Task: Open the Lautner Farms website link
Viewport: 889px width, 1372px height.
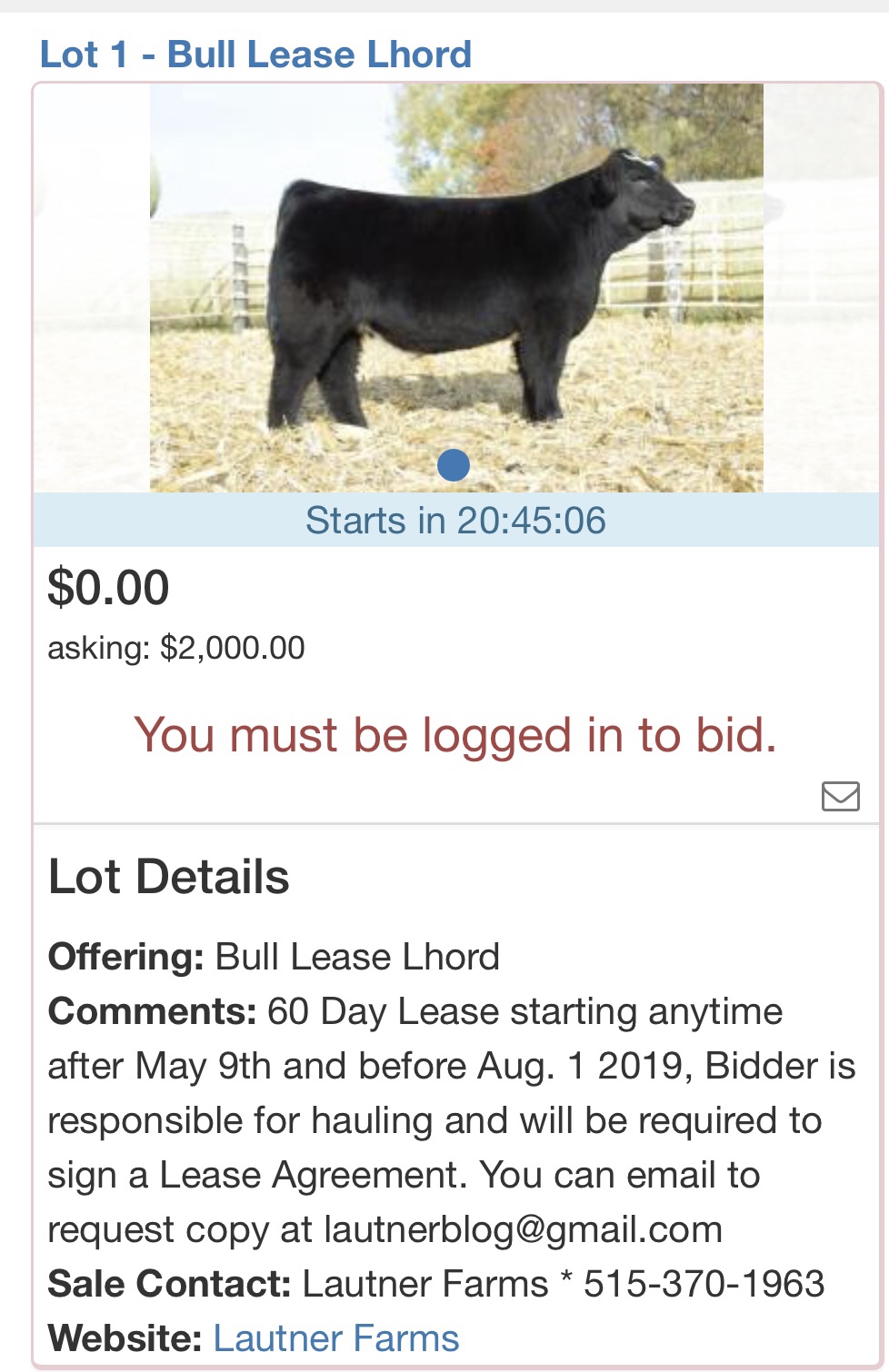Action: (335, 1338)
